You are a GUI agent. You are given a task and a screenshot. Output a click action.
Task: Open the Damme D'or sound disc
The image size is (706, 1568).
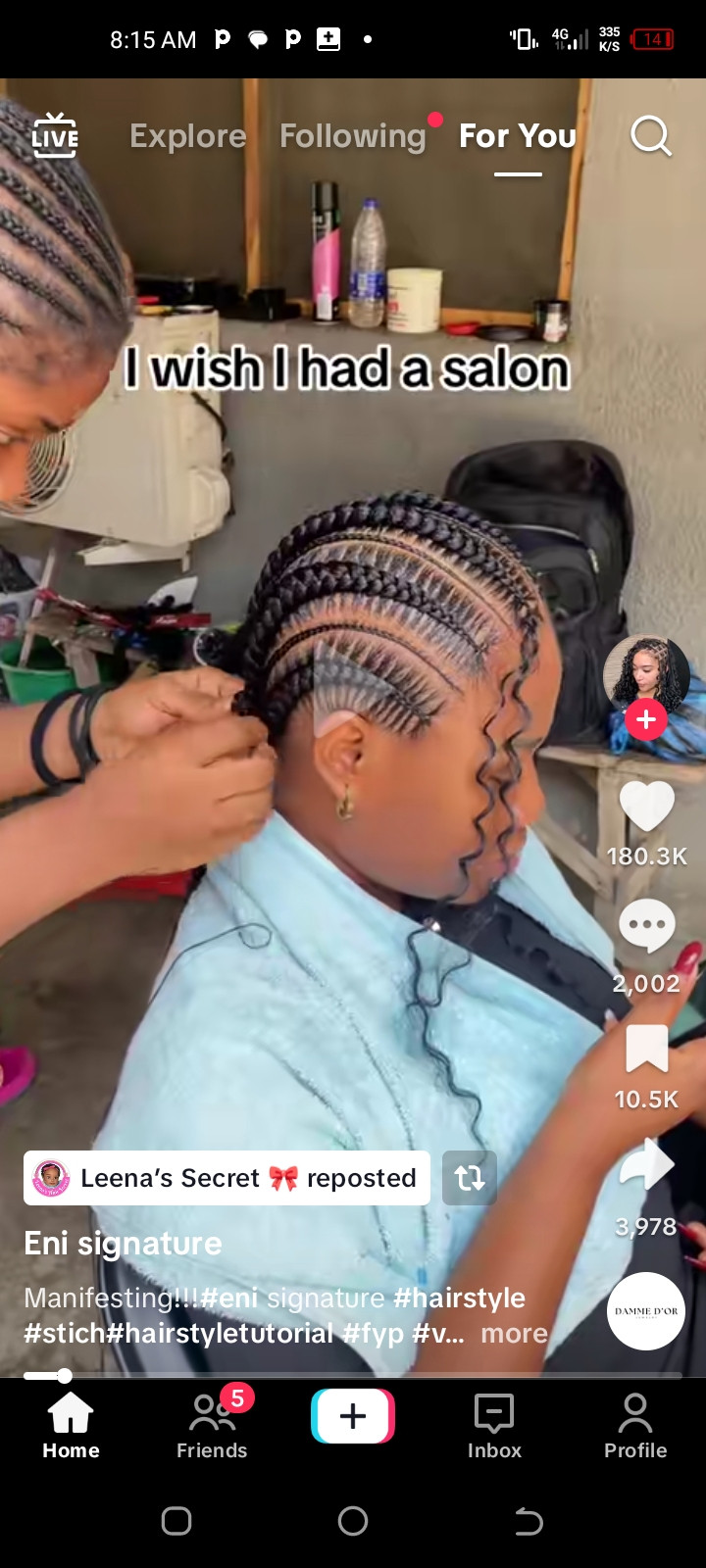pos(645,1310)
